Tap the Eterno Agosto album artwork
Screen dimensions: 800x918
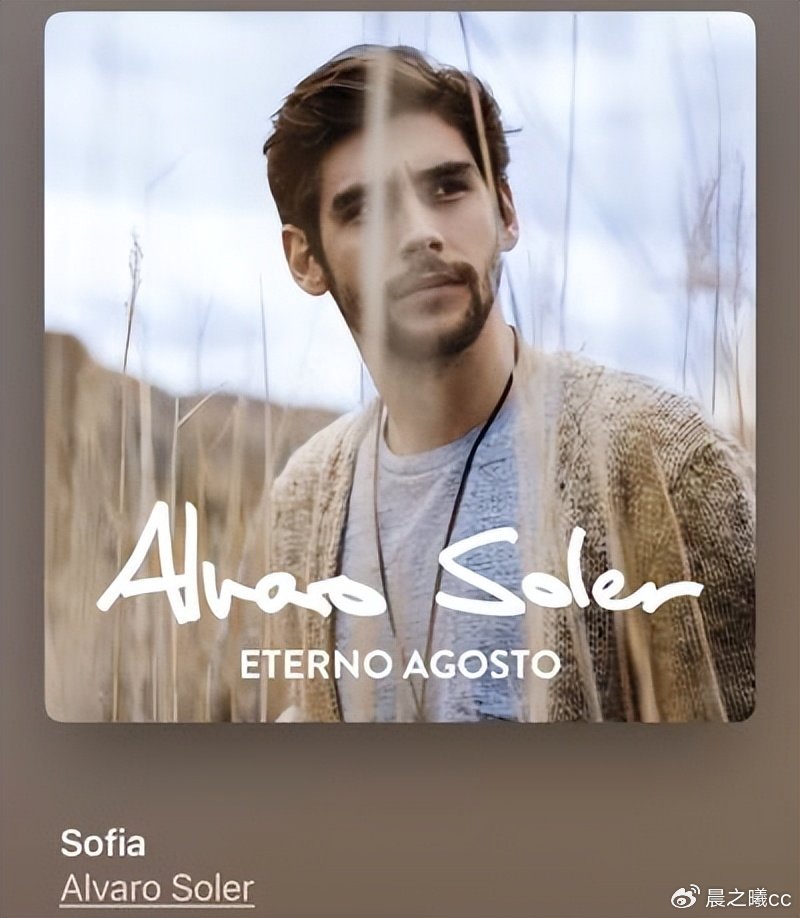coord(400,366)
